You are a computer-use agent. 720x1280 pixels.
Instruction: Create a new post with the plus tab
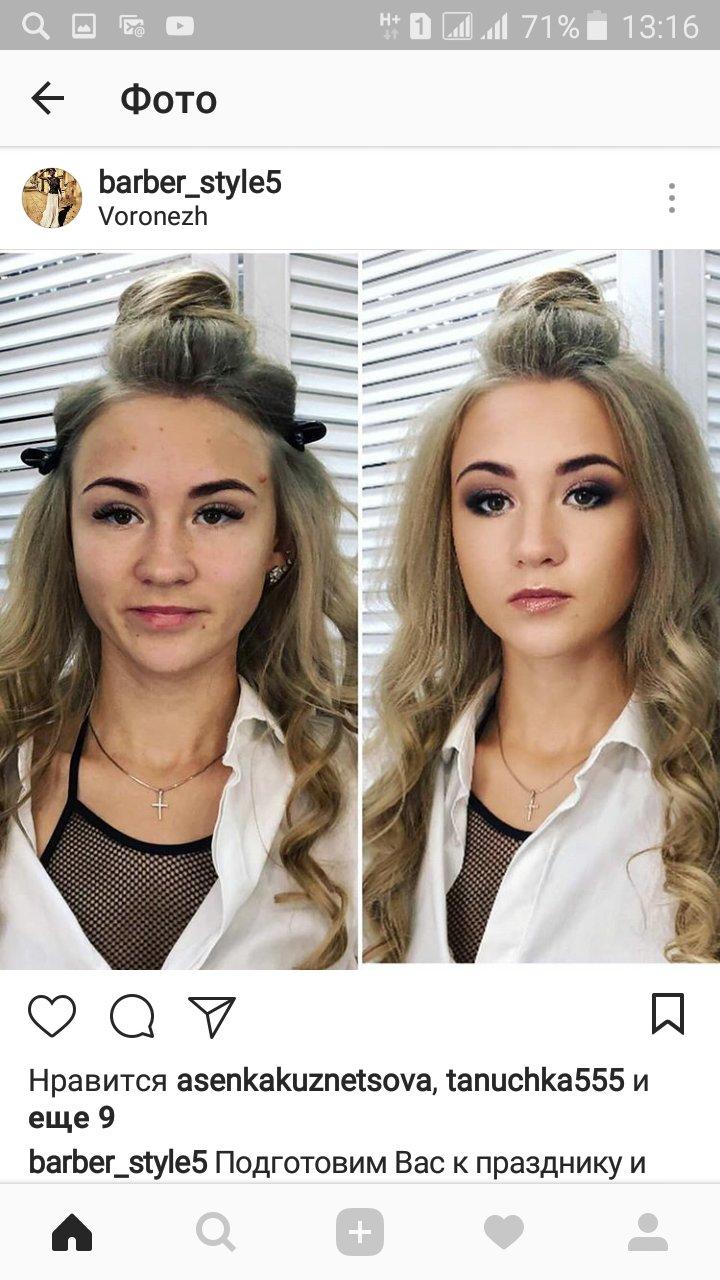click(x=360, y=1232)
